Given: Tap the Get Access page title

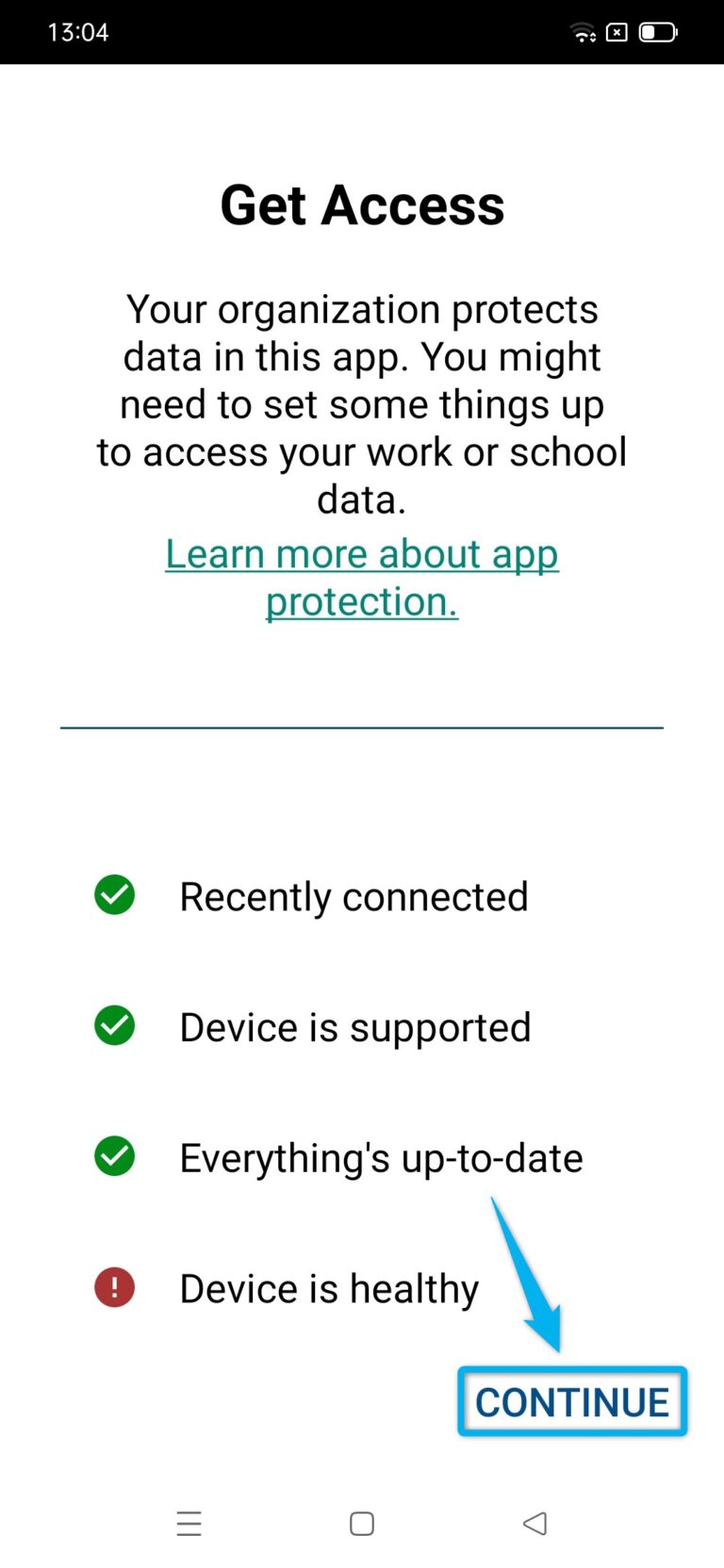Looking at the screenshot, I should tap(361, 204).
